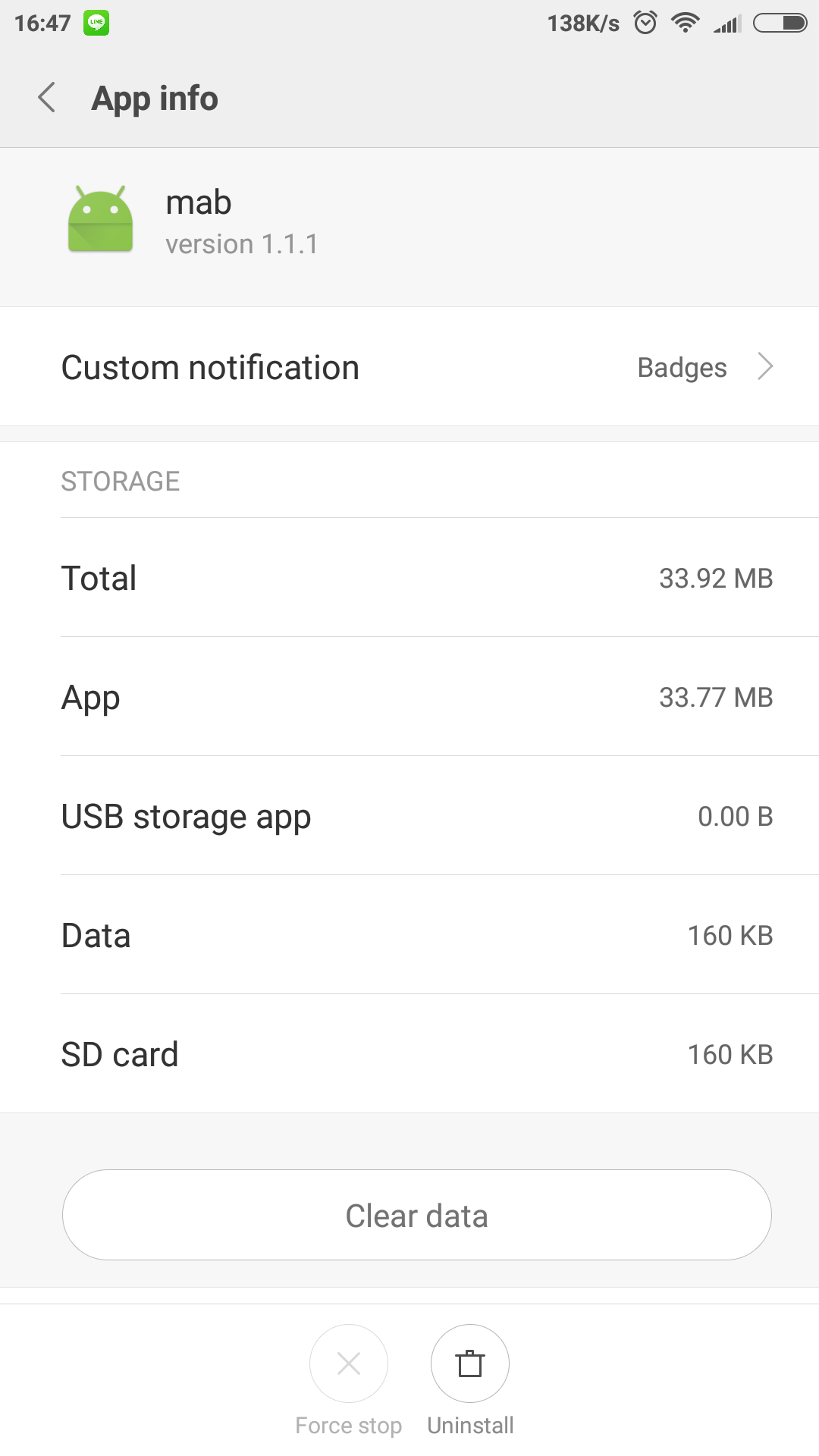Tap the Clear data button
Viewport: 819px width, 1456px height.
tap(417, 1215)
